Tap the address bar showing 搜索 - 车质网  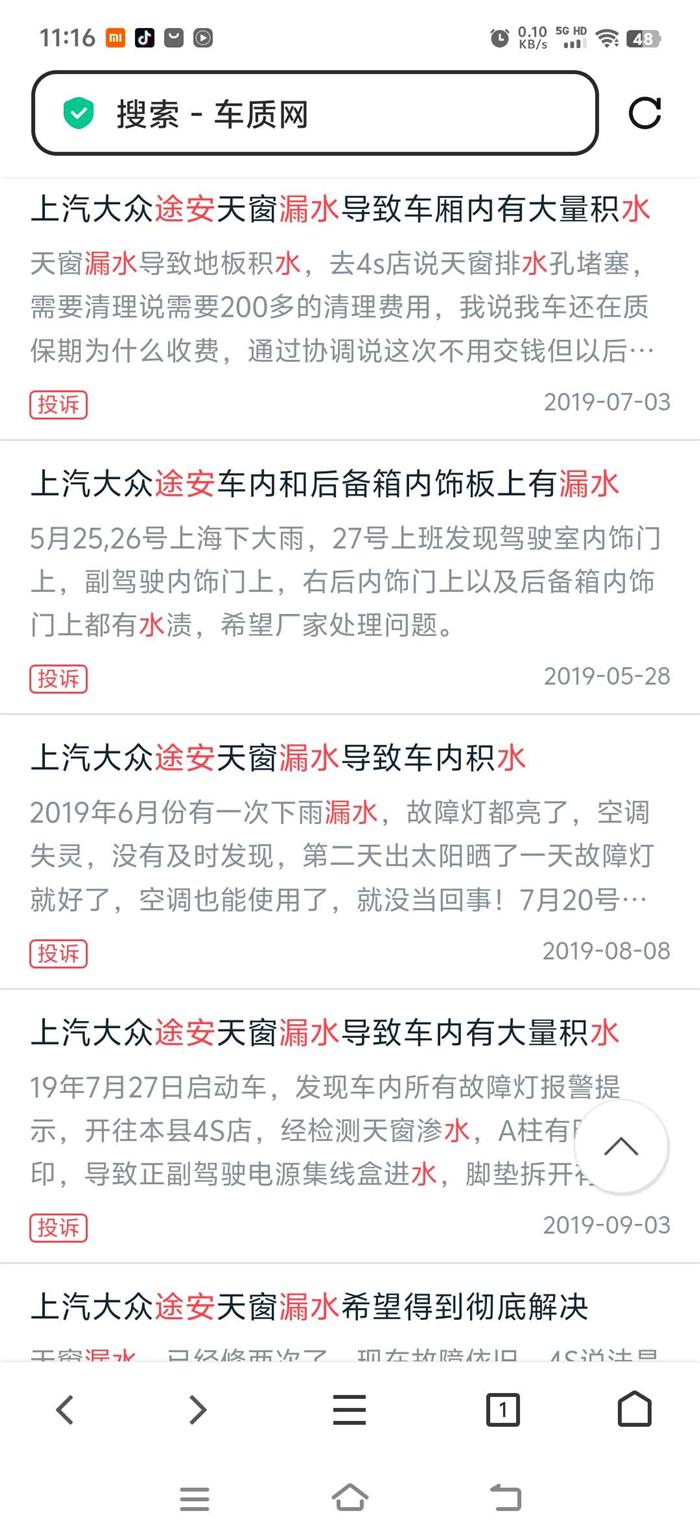click(315, 114)
